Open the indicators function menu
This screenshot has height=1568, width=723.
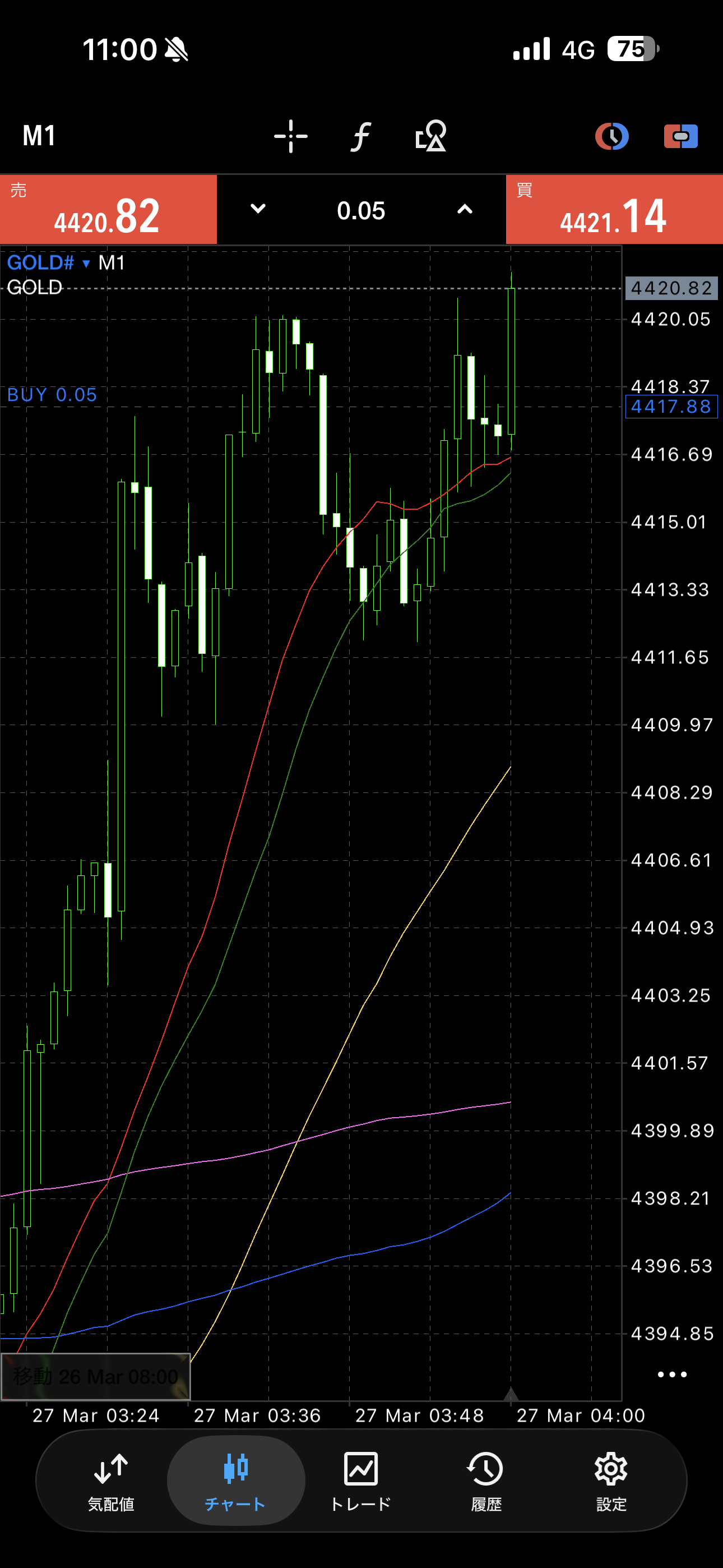coord(360,136)
